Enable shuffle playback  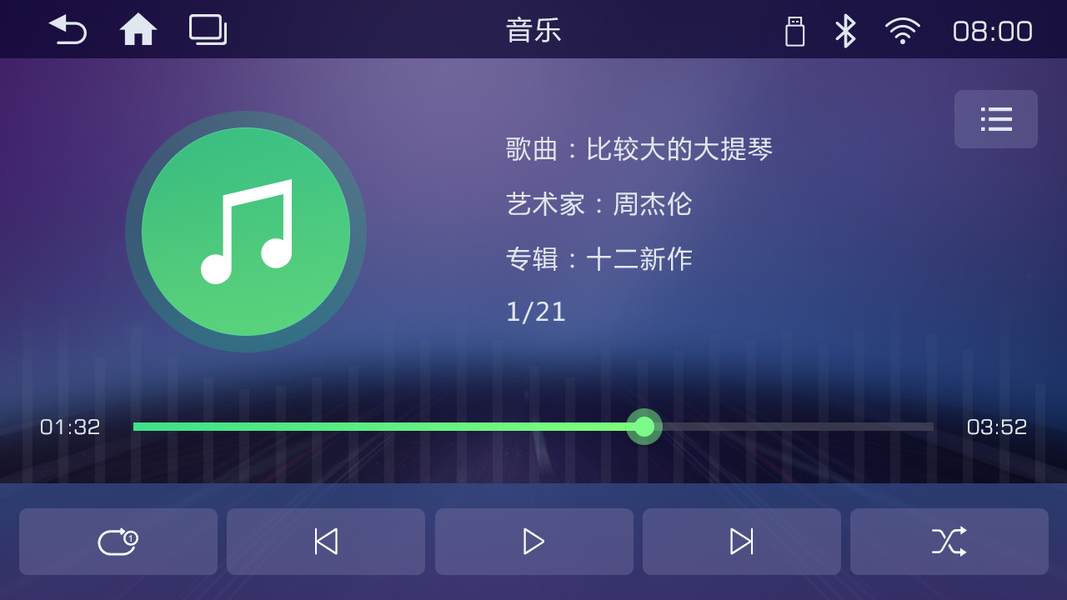pos(949,542)
